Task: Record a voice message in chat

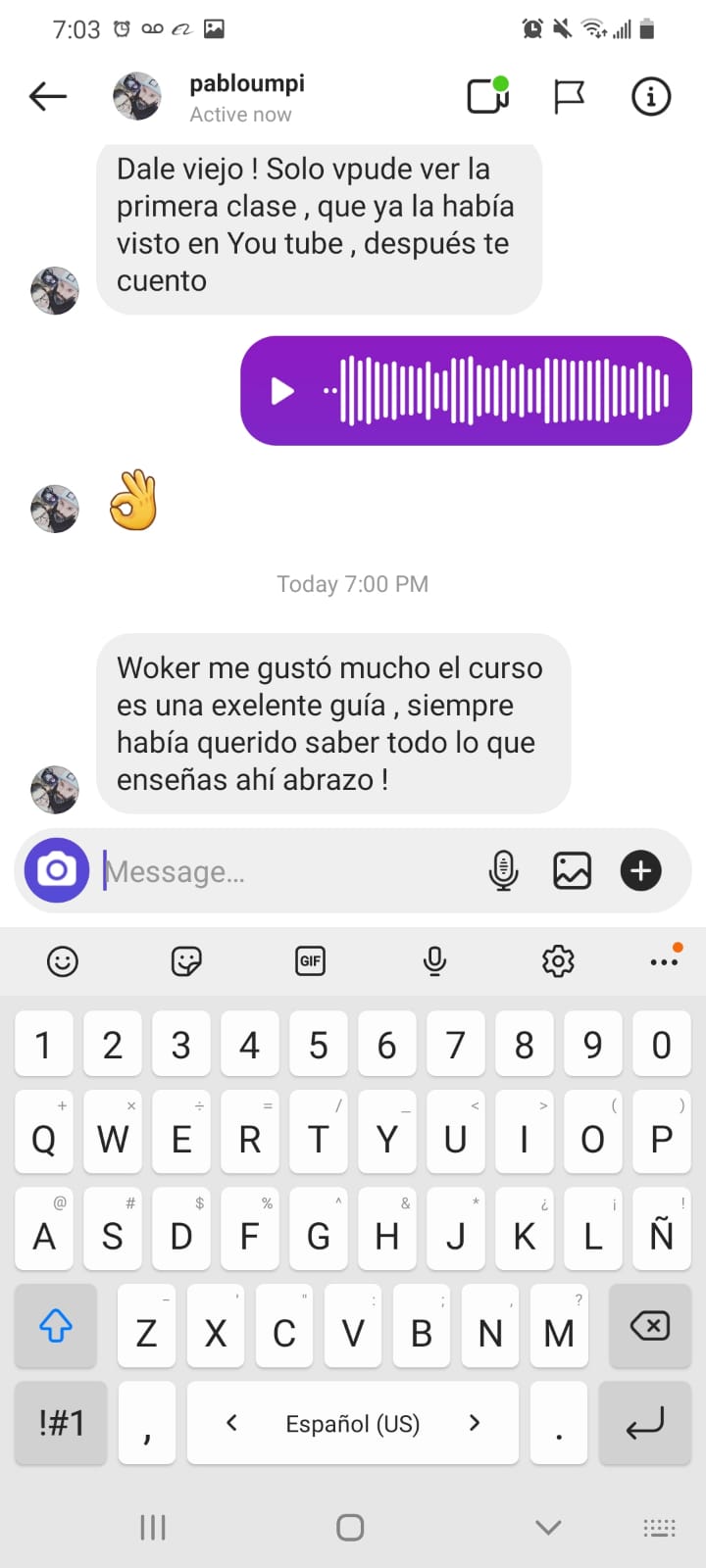Action: tap(503, 870)
